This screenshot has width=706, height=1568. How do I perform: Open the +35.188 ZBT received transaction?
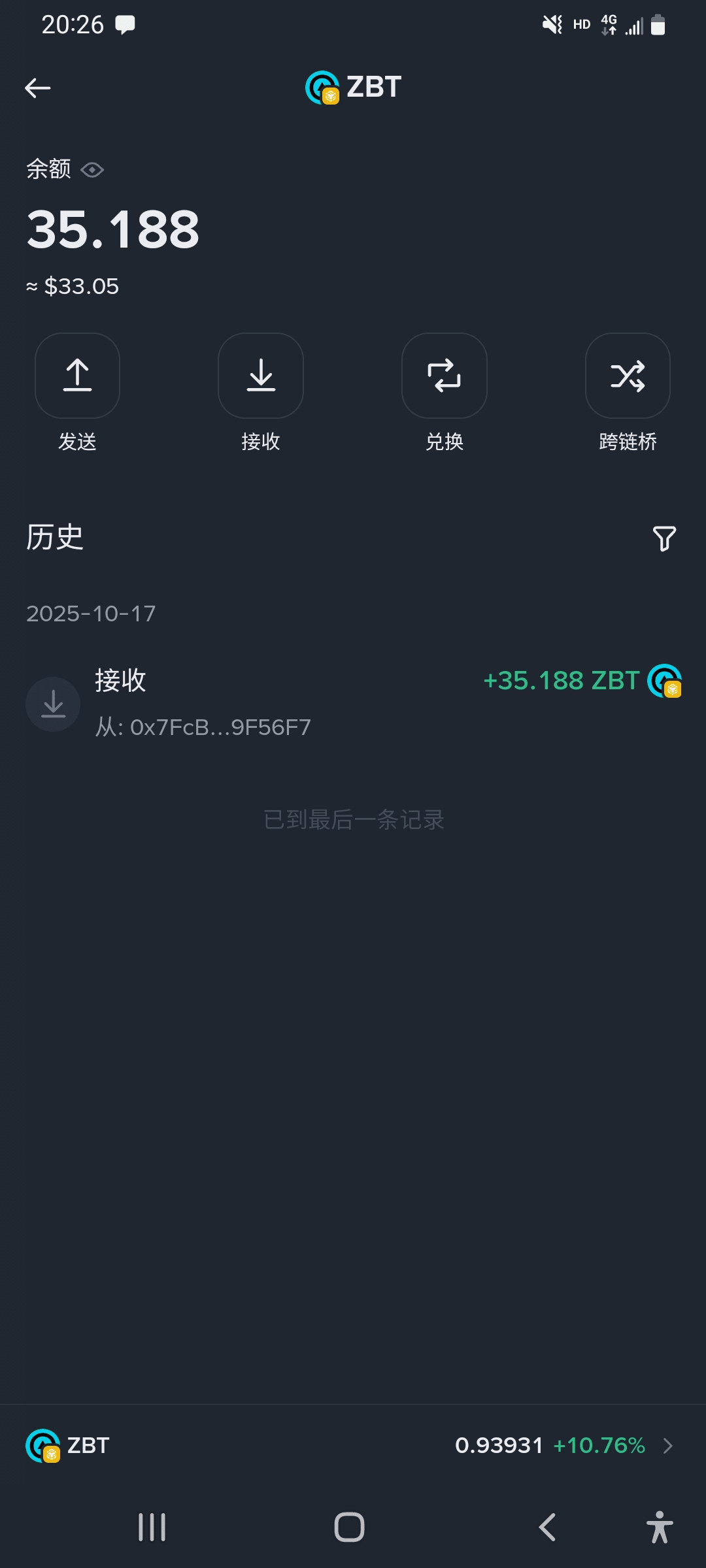pyautogui.click(x=353, y=703)
